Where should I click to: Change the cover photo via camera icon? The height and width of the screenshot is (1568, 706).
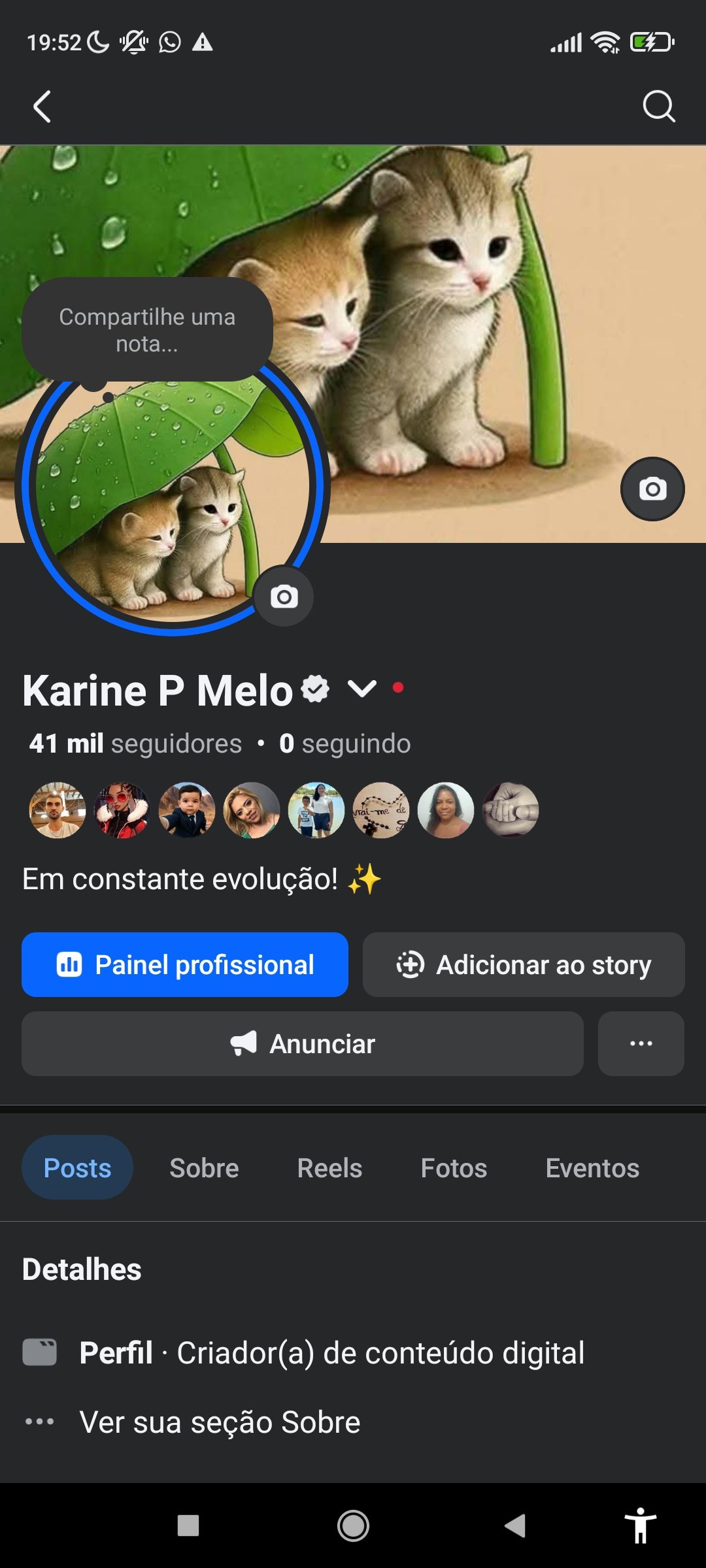pyautogui.click(x=652, y=489)
